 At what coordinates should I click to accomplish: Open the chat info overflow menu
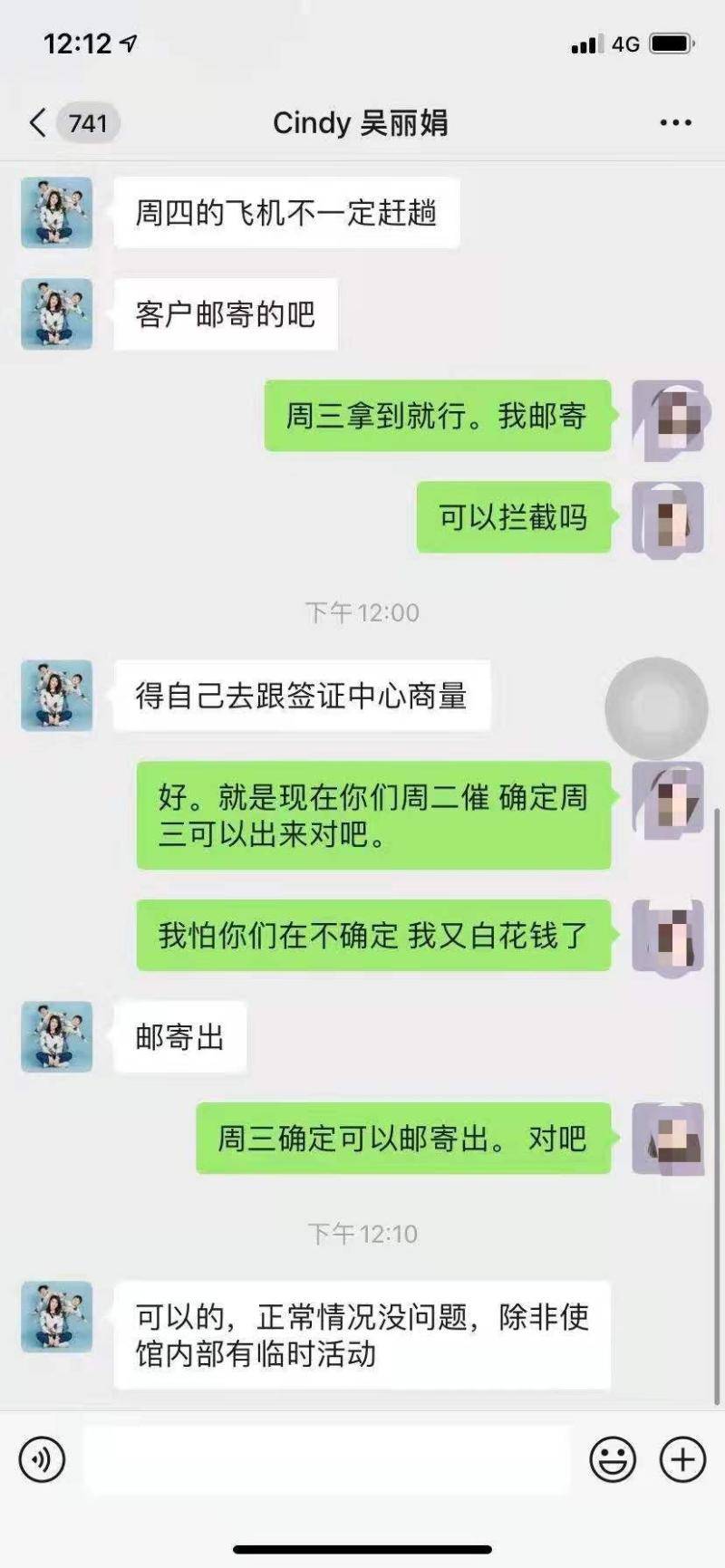pyautogui.click(x=675, y=123)
